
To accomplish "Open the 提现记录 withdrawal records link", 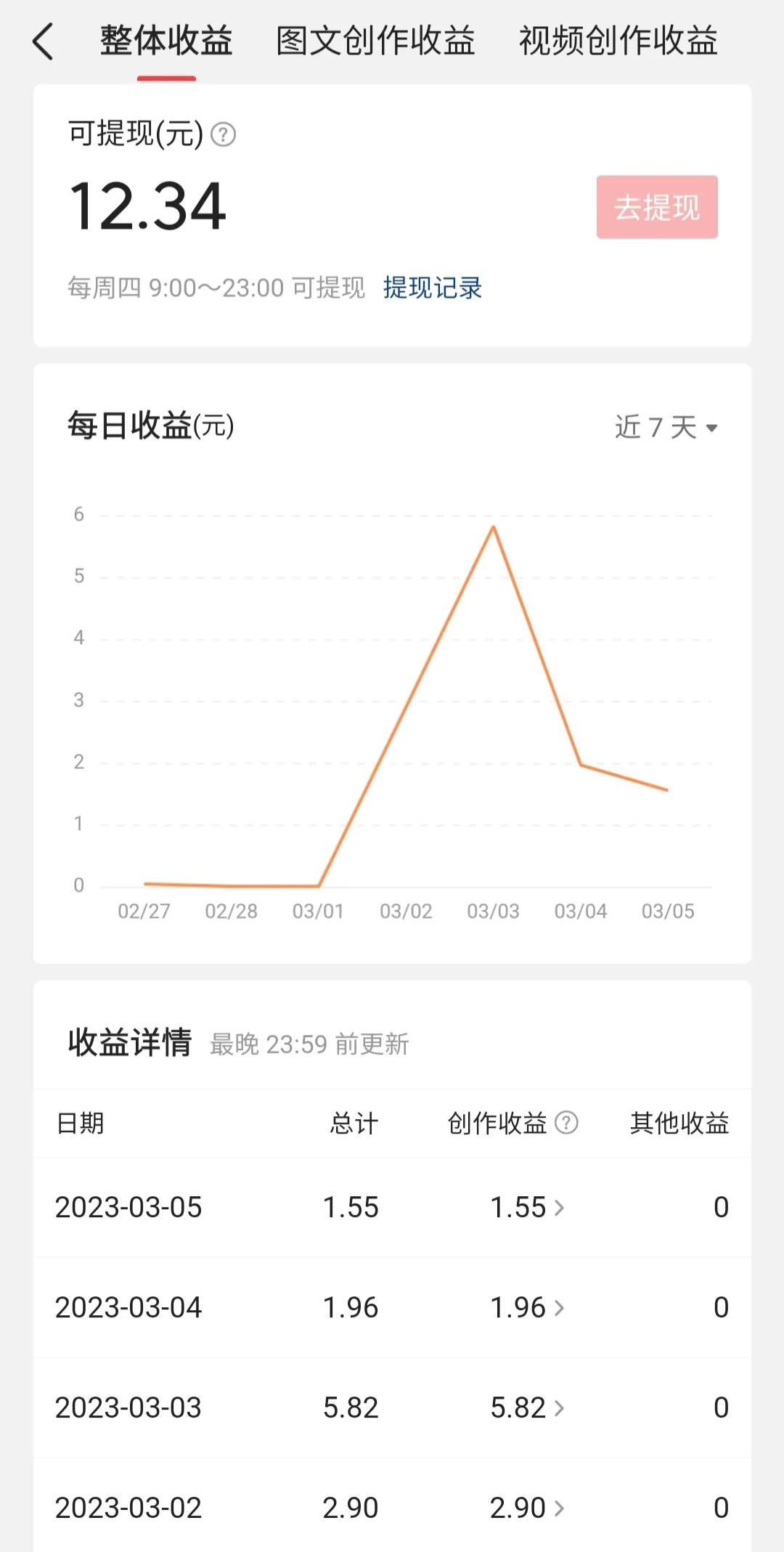I will (x=433, y=288).
